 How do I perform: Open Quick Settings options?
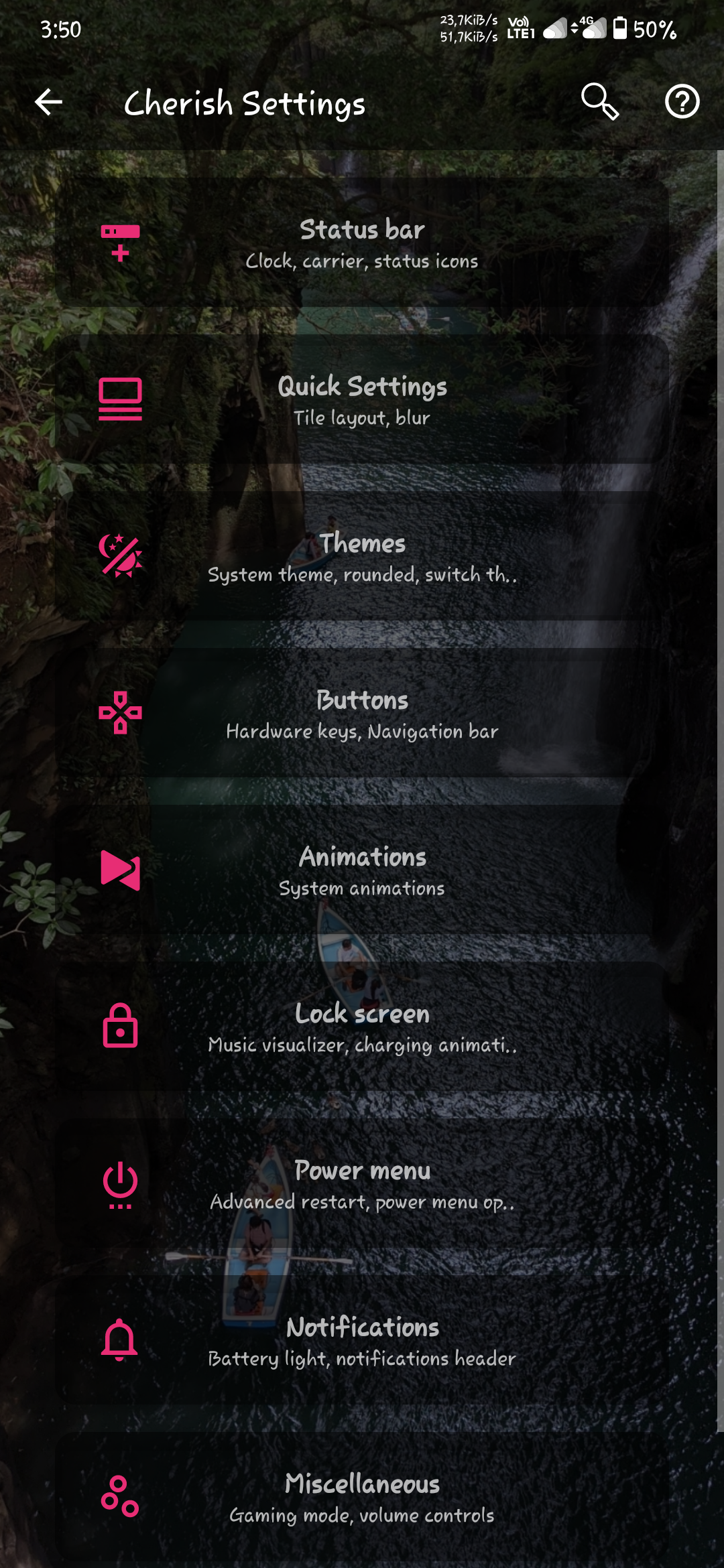(x=362, y=400)
